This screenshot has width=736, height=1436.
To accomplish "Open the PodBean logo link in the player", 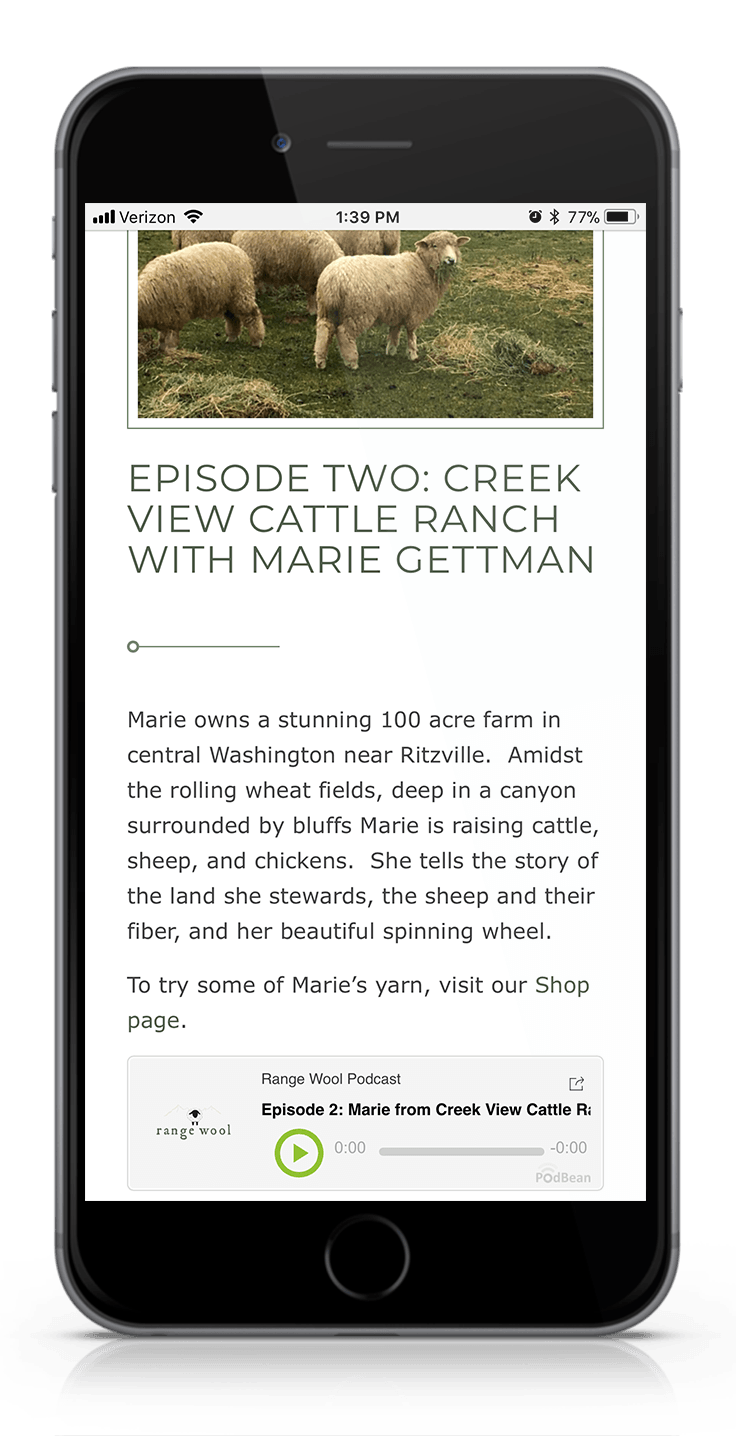I will point(563,1175).
